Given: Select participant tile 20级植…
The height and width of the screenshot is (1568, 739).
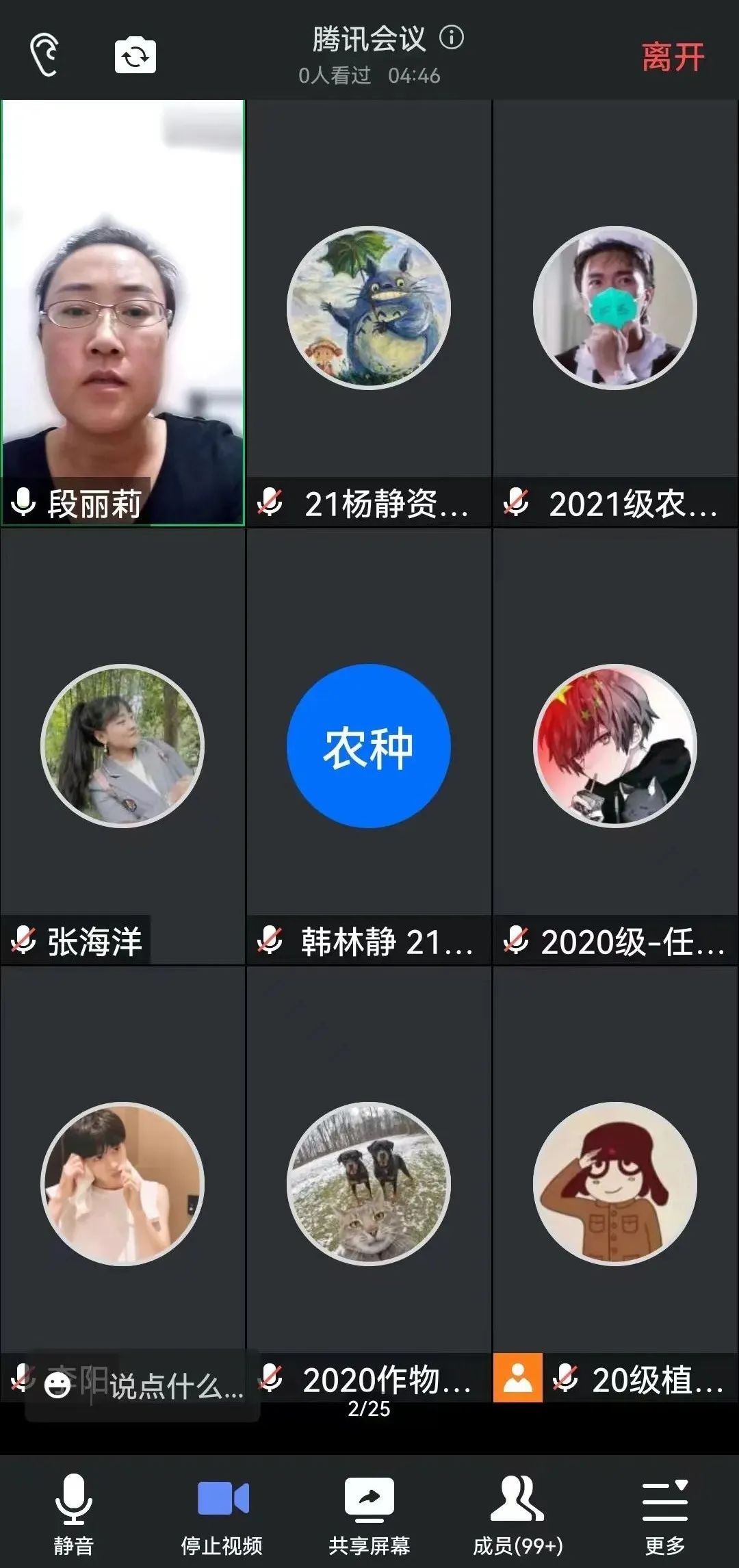Looking at the screenshot, I should click(615, 1184).
